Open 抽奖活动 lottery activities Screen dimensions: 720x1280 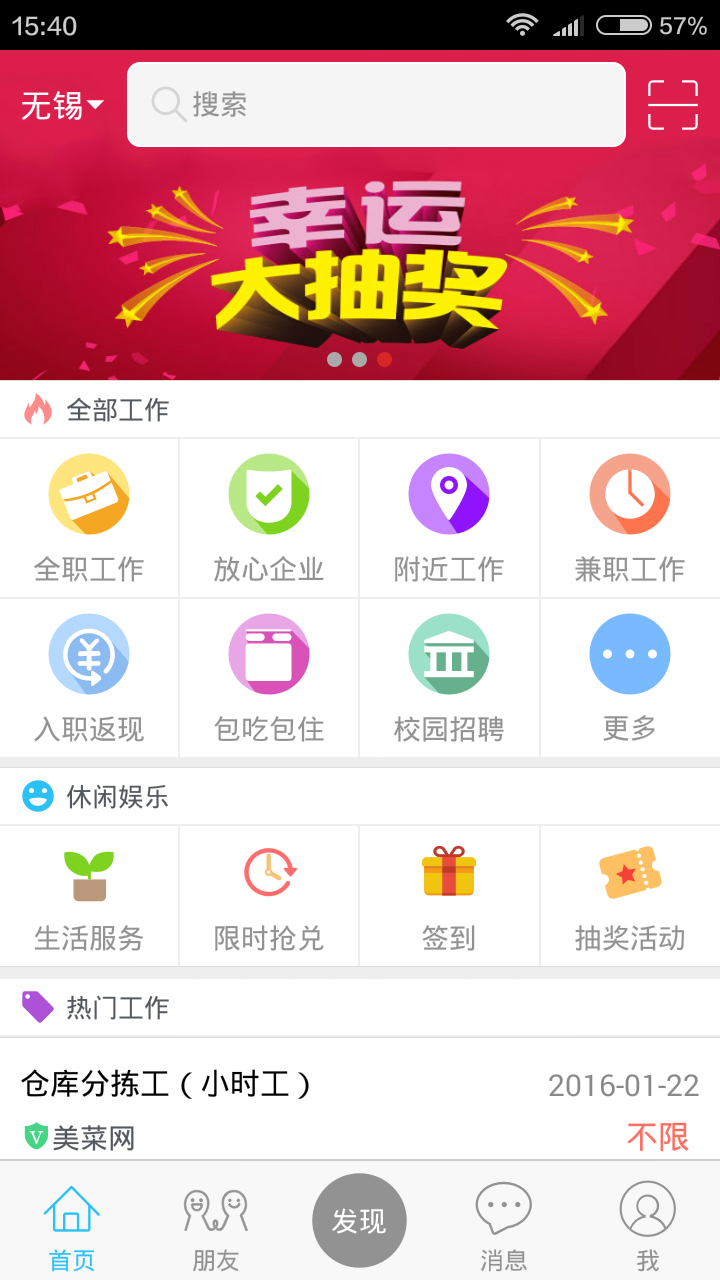pos(629,896)
